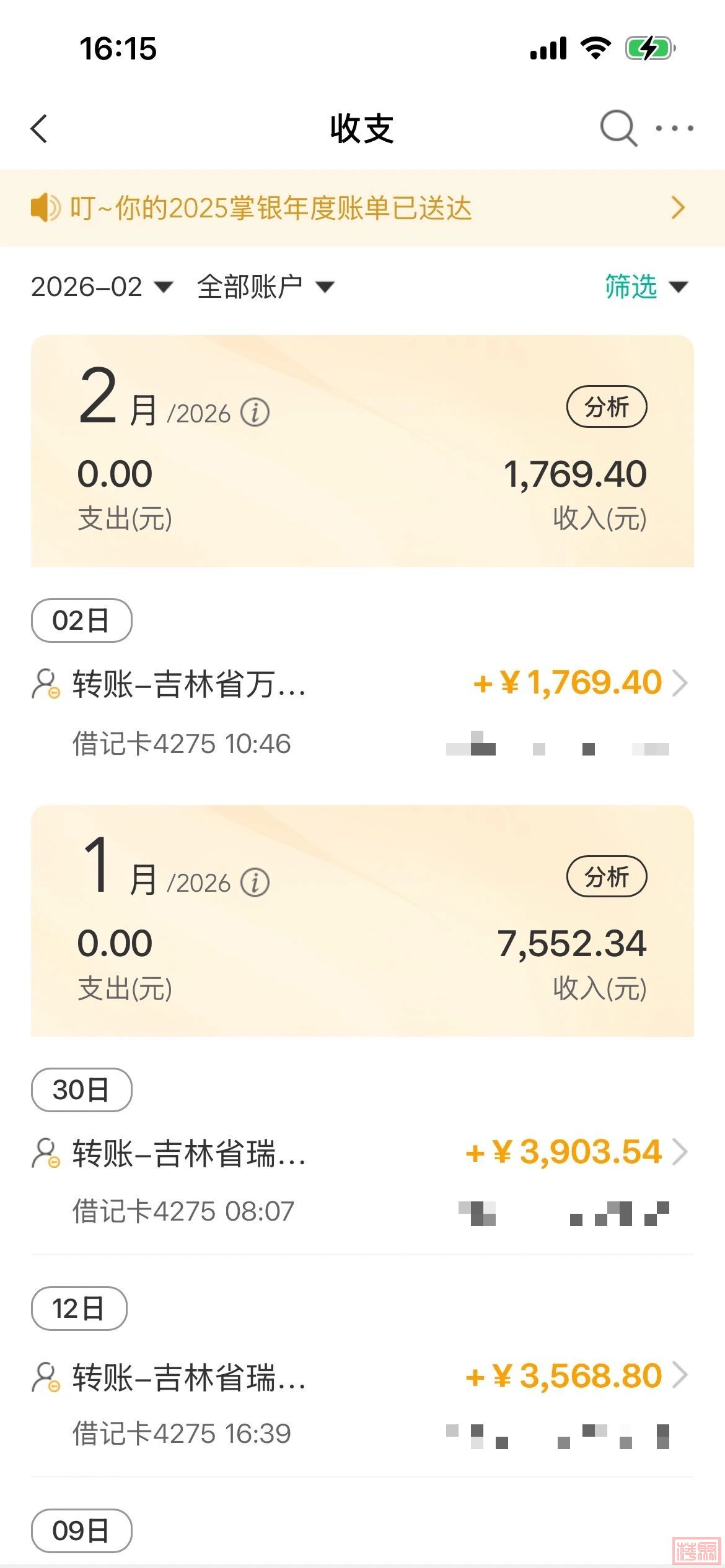Show info icon for 1月/2026
725x1568 pixels.
coord(255,882)
